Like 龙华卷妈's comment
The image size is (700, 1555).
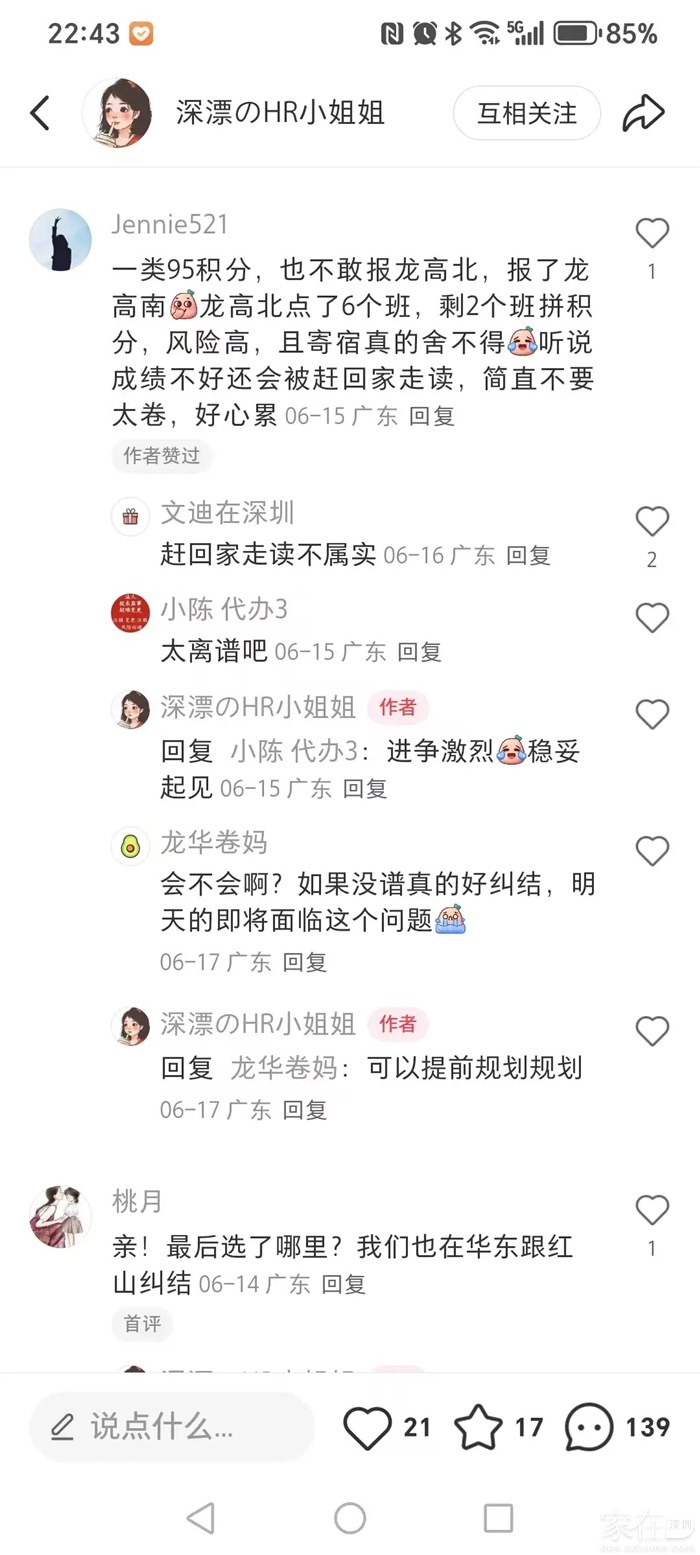652,851
